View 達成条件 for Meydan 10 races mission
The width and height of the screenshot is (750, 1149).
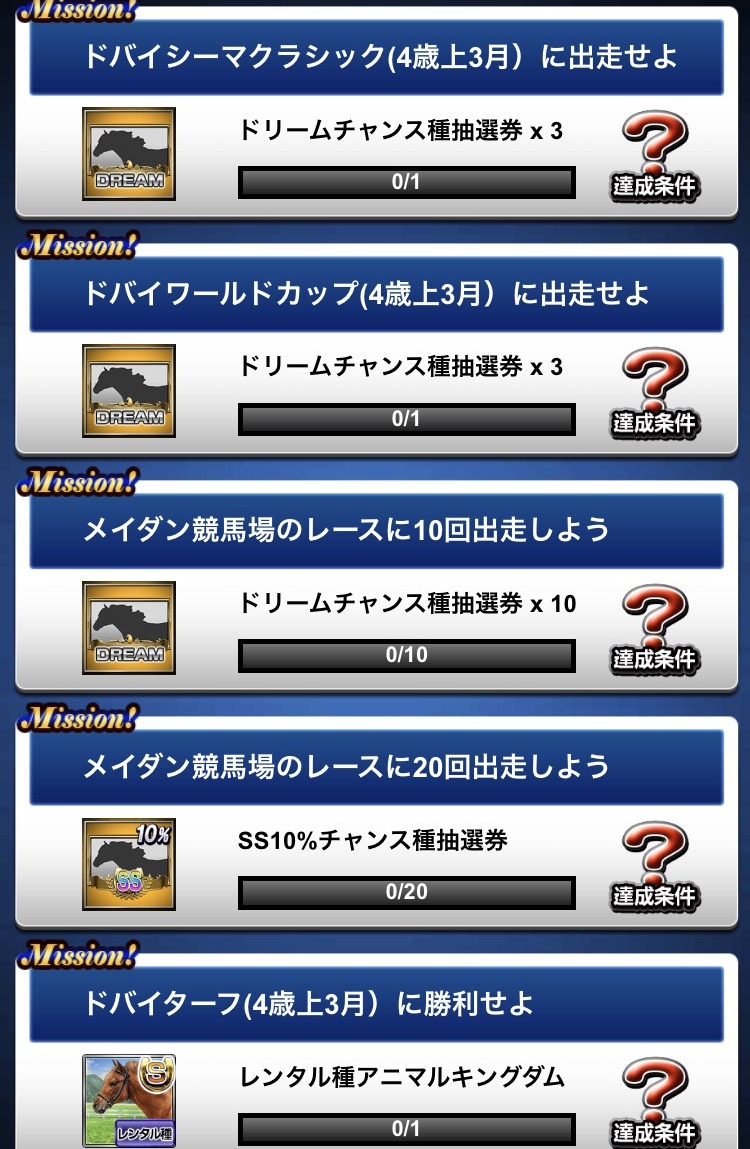coord(655,631)
